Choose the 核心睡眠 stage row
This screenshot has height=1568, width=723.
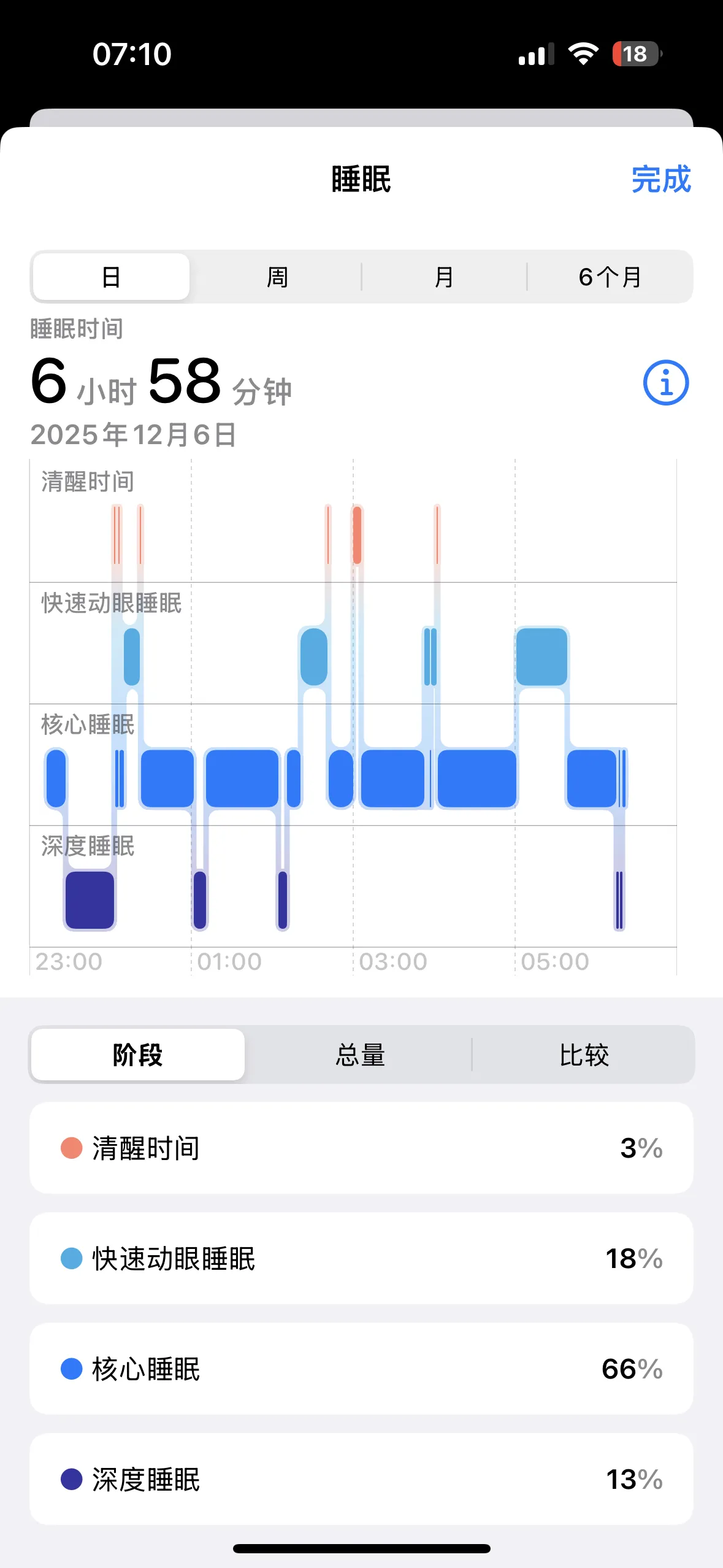click(x=361, y=1369)
